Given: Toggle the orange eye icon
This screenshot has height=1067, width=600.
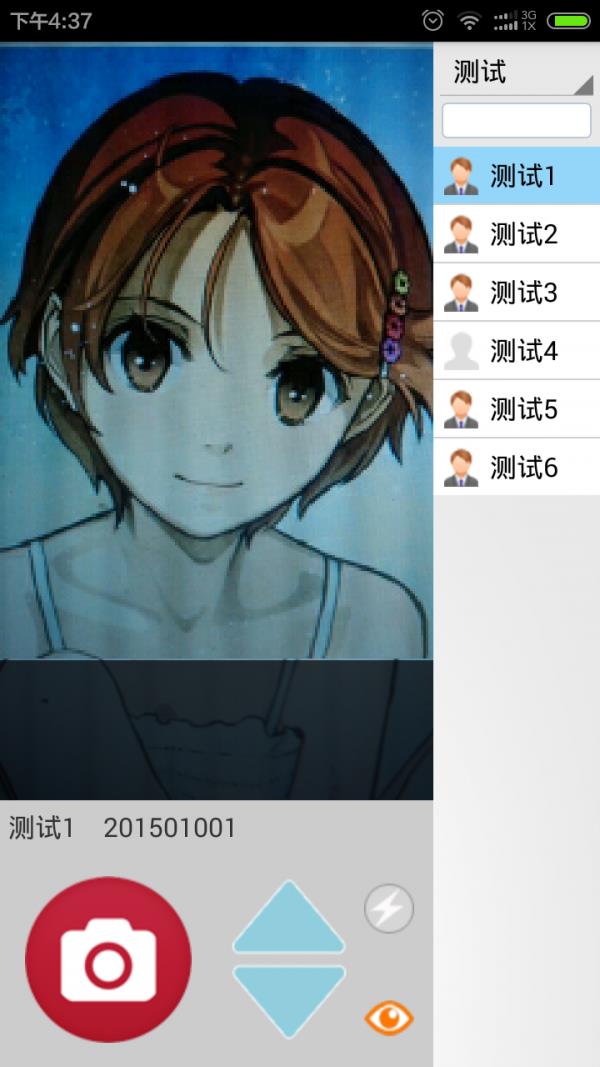Looking at the screenshot, I should coord(389,1018).
